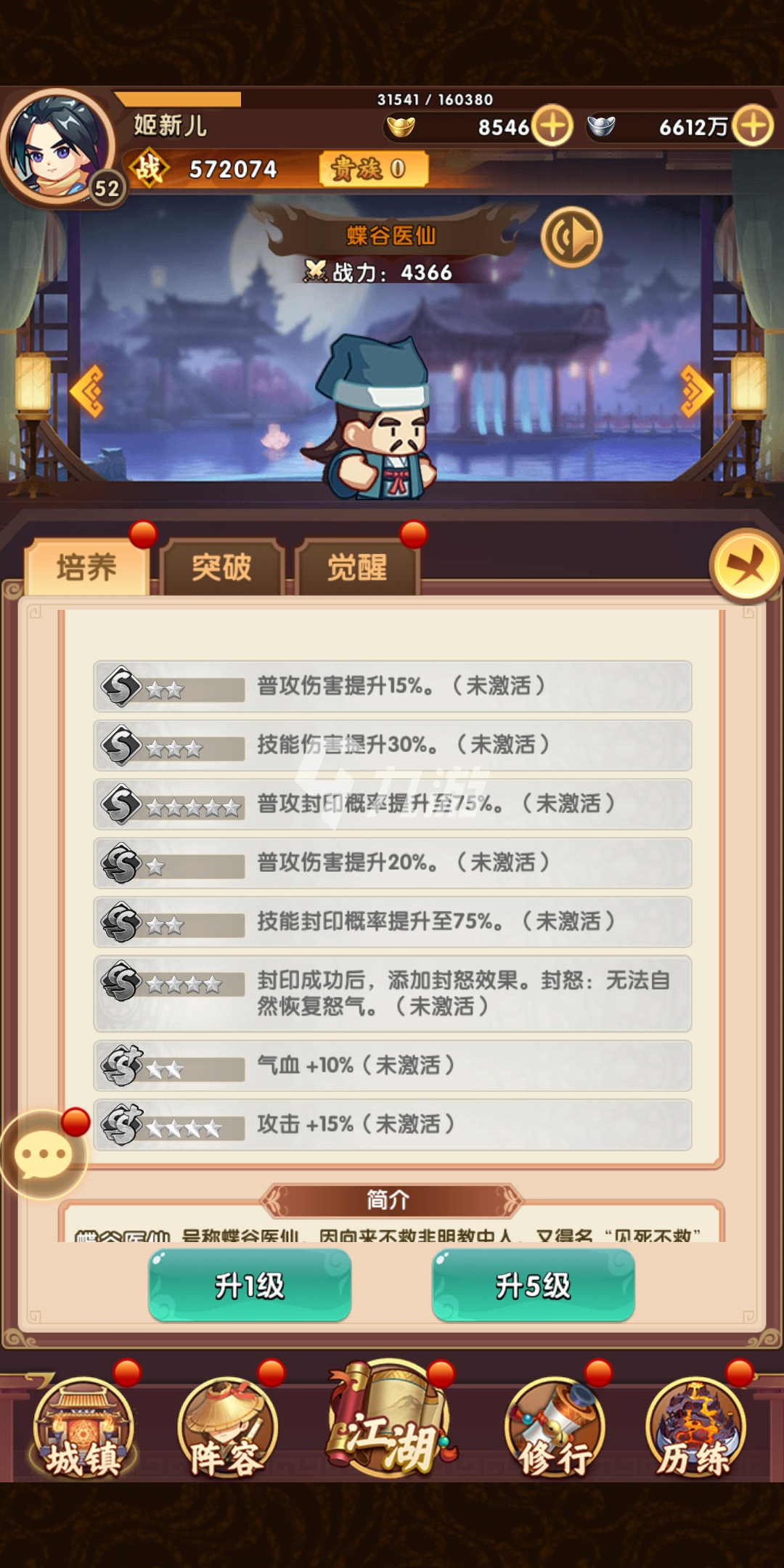Viewport: 784px width, 1568px height.
Task: Tap the 升5级 button
Action: tap(534, 1285)
